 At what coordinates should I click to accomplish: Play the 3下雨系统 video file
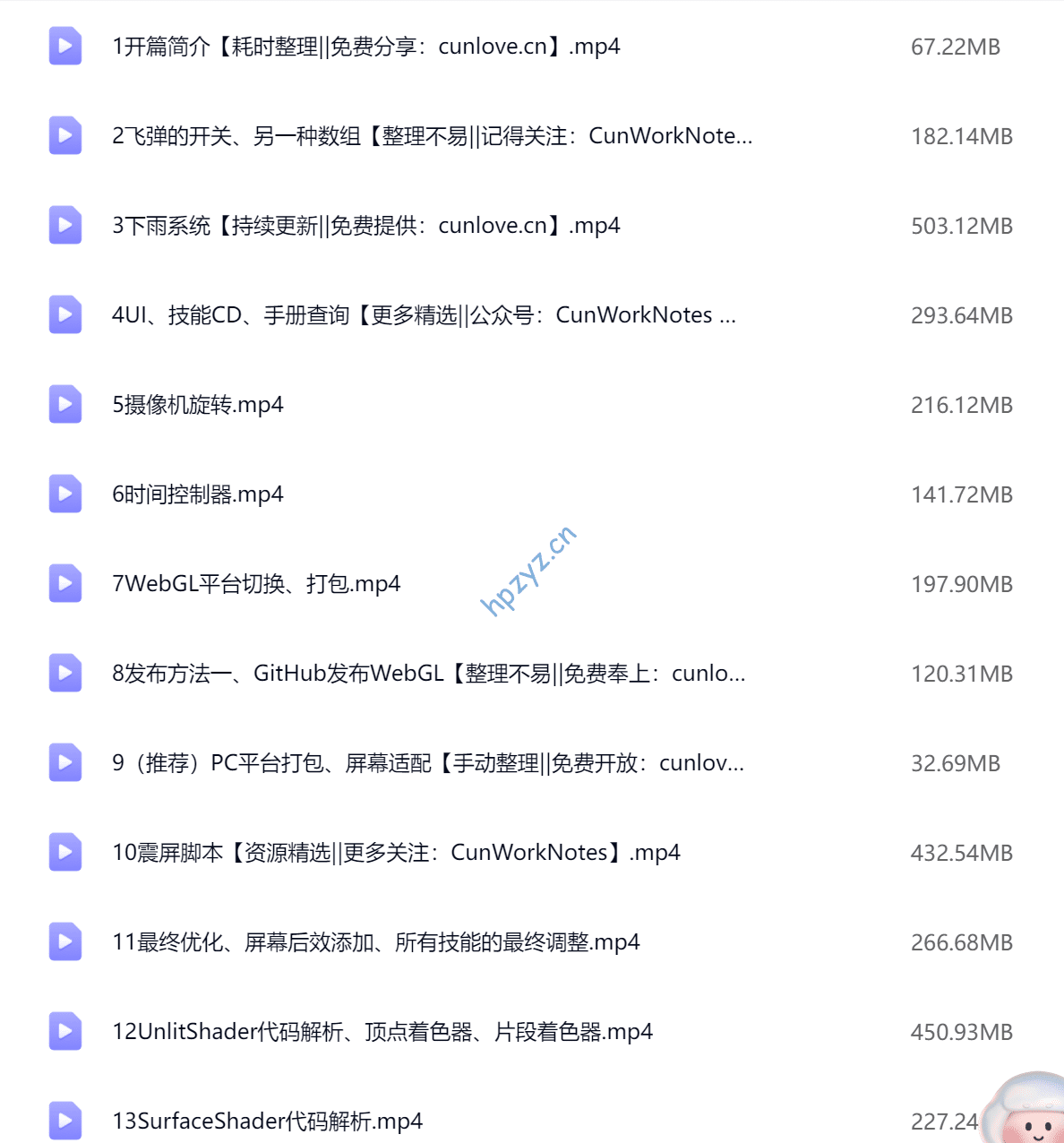(365, 226)
